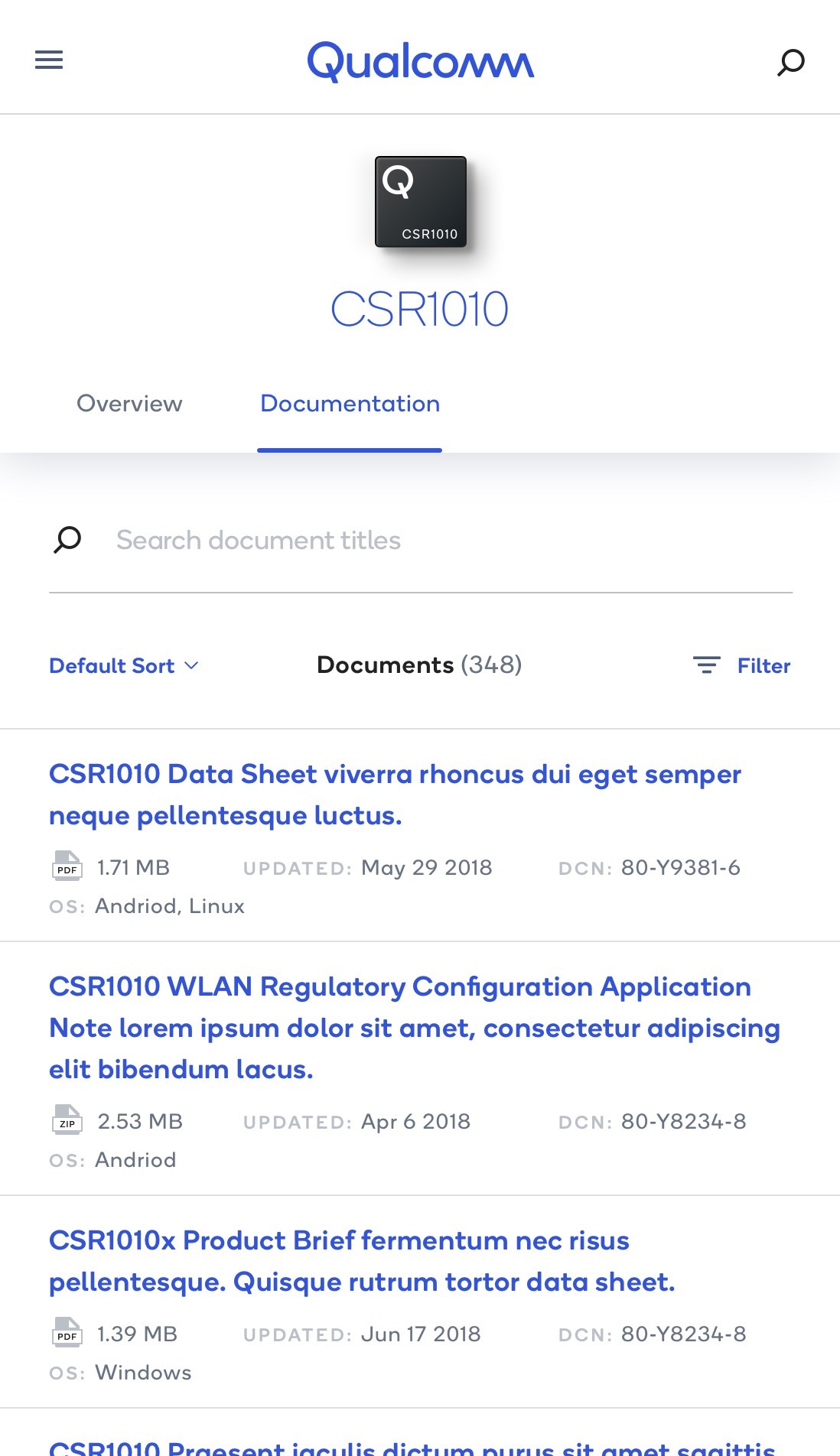Expand the Default Sort dropdown

pyautogui.click(x=124, y=665)
